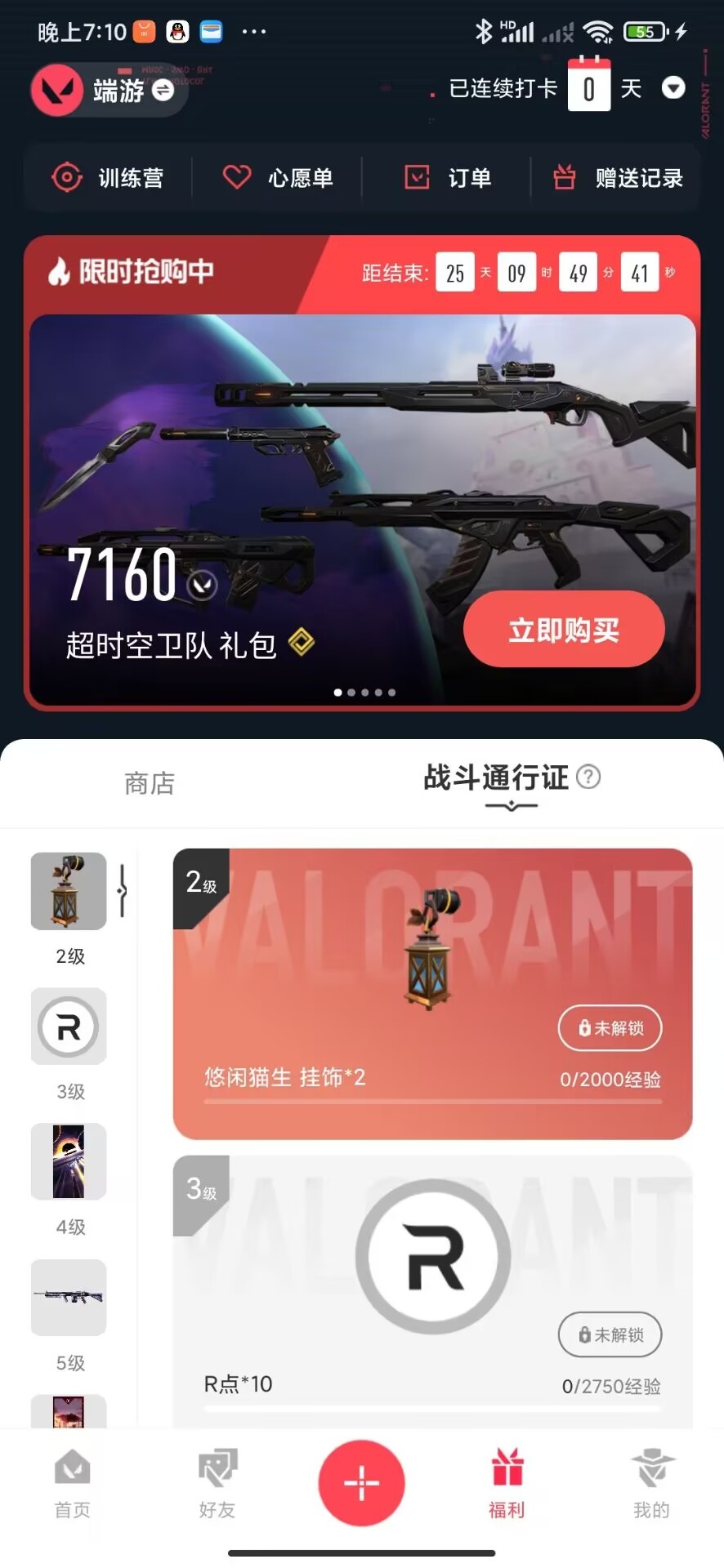Viewport: 724px width, 1568px height.
Task: Open the 心愿单 wishlist
Action: [x=279, y=177]
